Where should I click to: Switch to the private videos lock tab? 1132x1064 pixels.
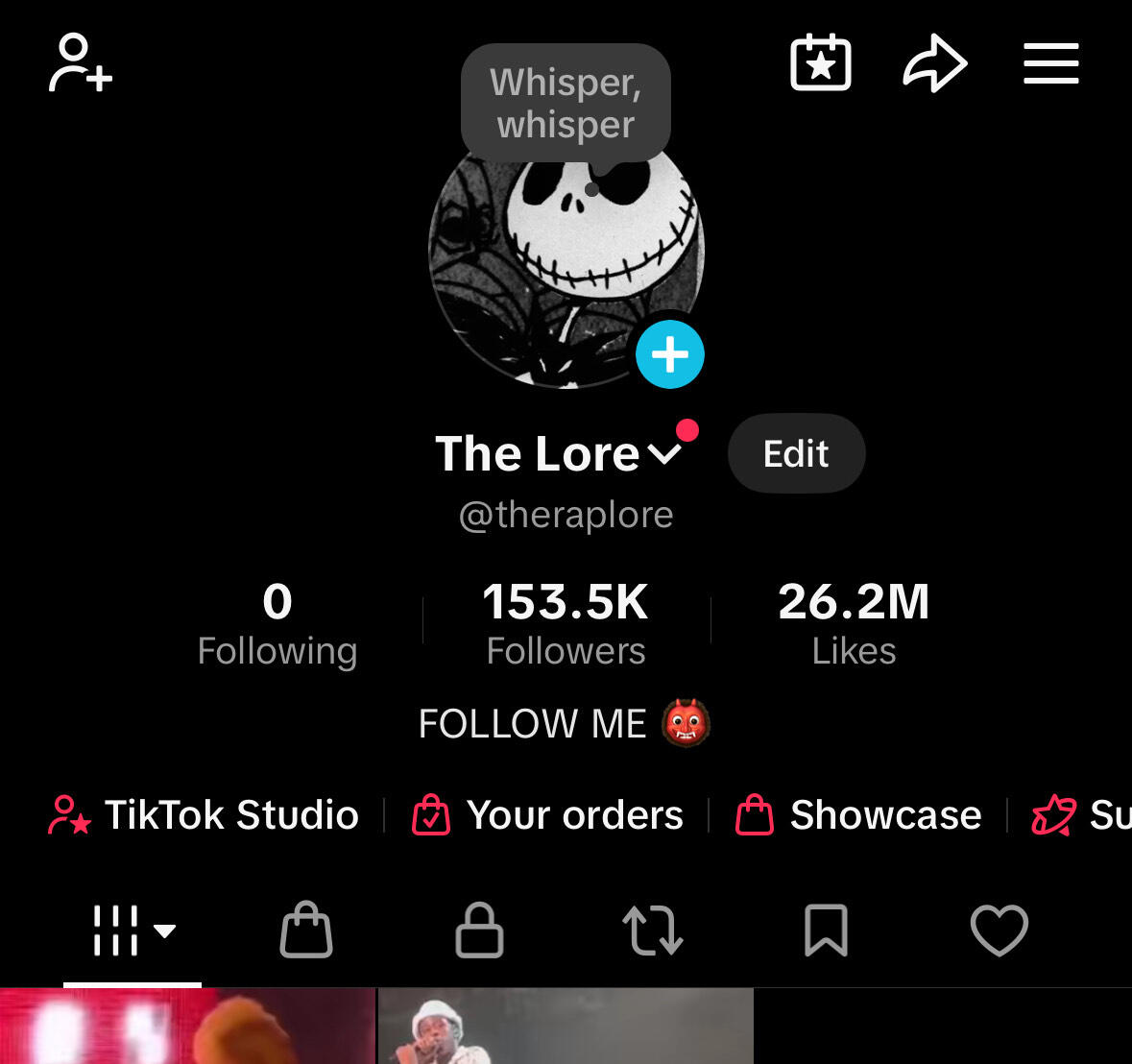coord(479,930)
